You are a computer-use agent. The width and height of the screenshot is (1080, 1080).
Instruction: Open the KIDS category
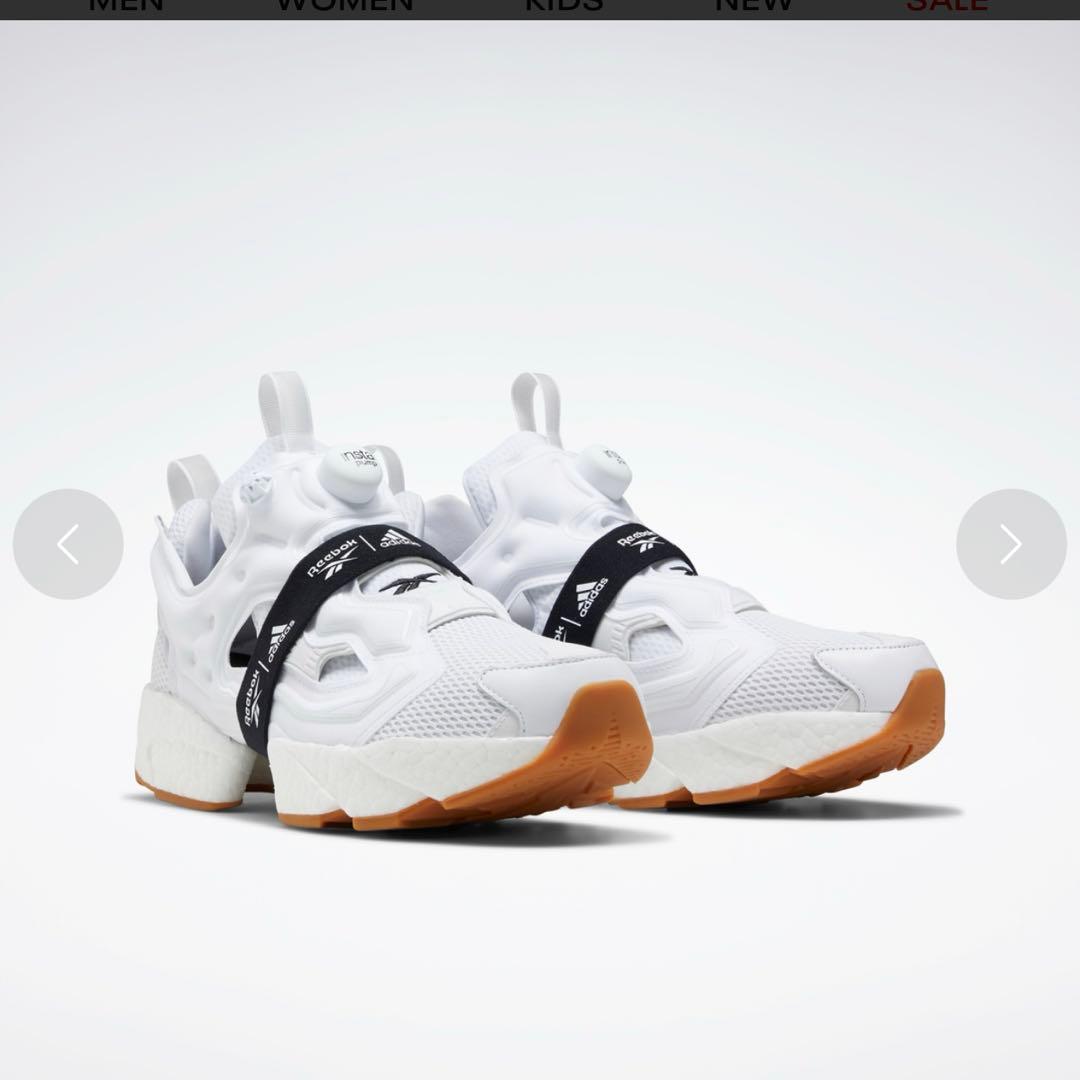564,6
